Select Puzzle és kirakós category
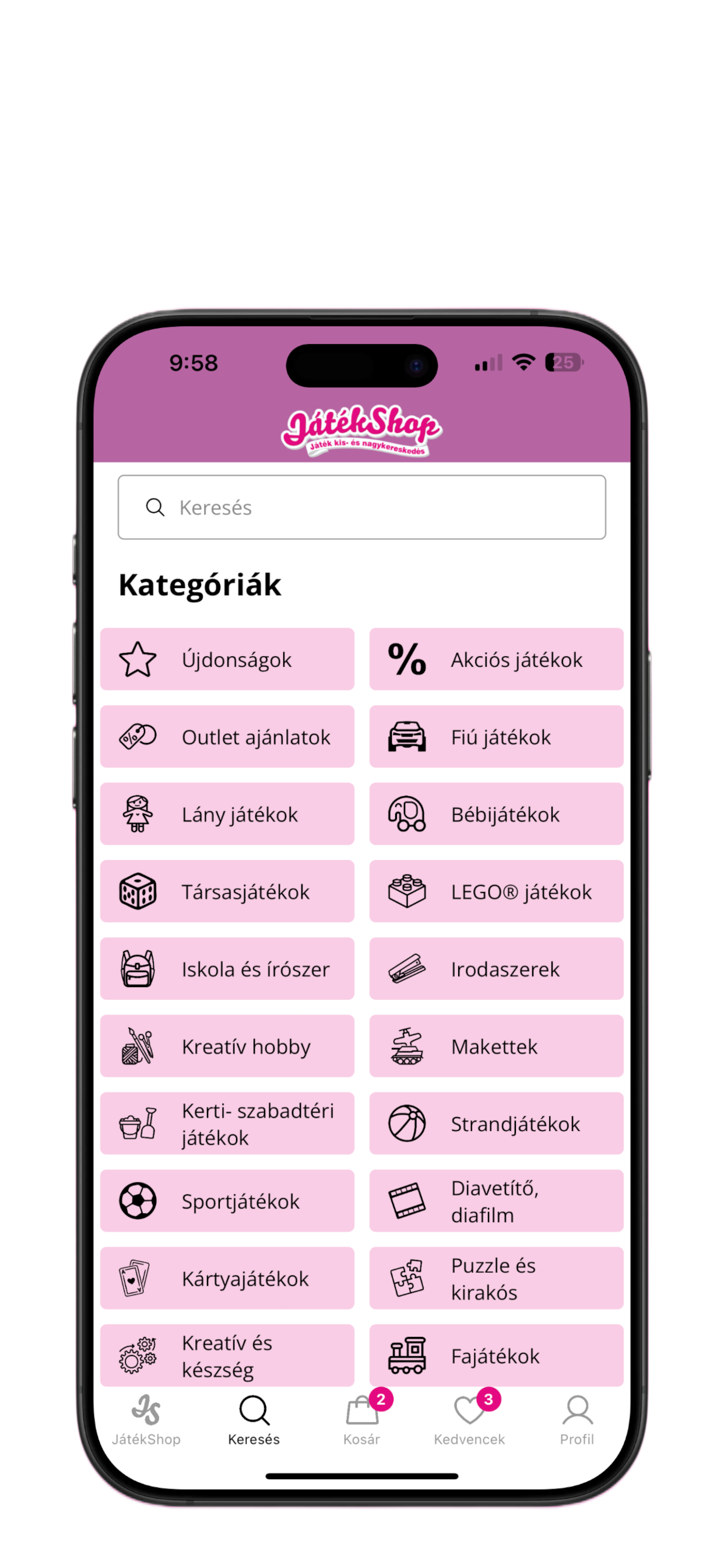 tap(496, 1277)
